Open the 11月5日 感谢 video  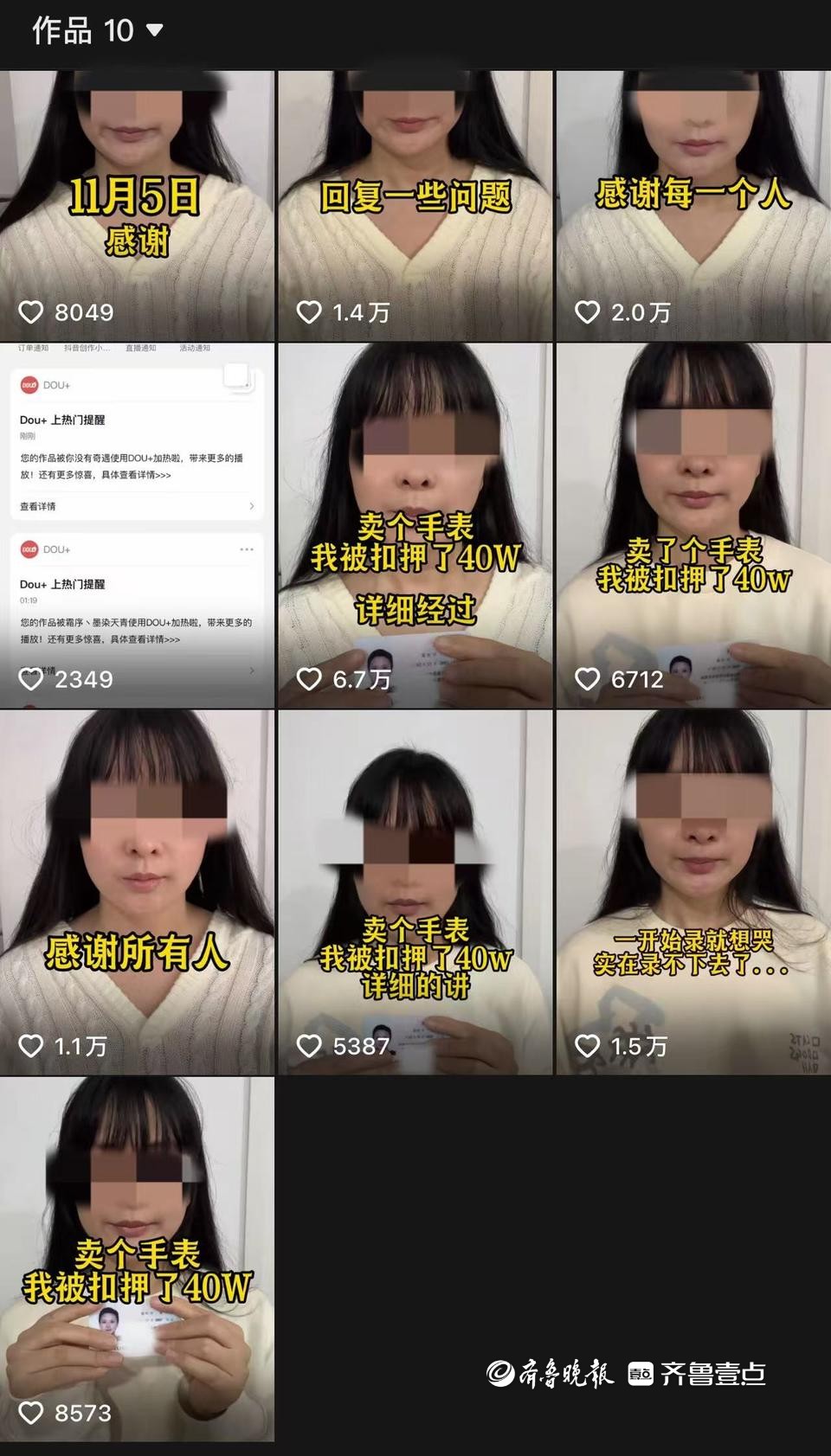pos(137,206)
